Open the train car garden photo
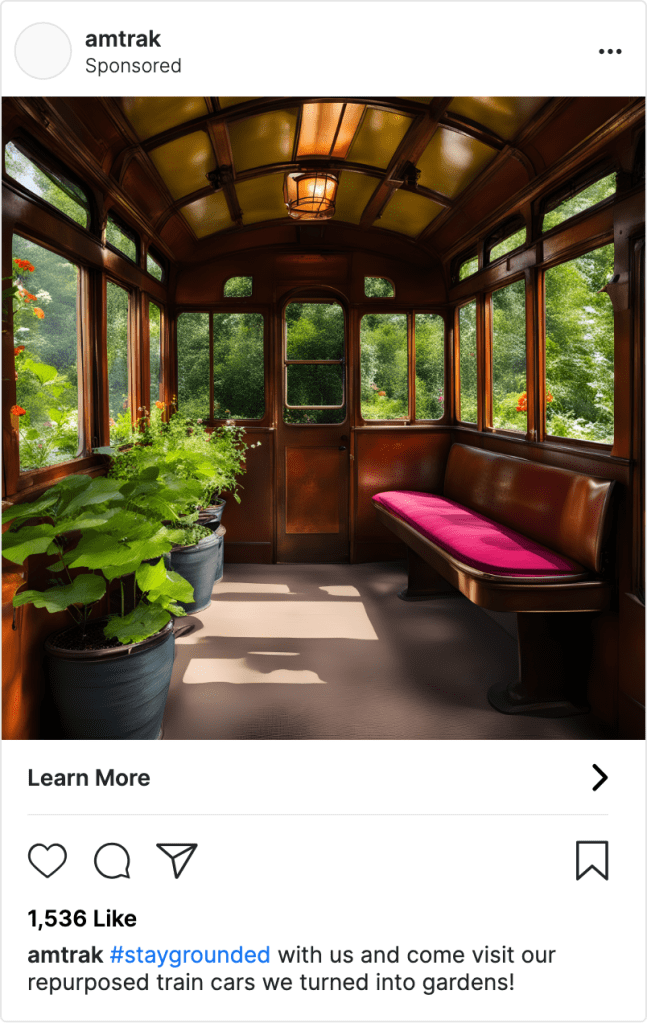Image resolution: width=647 pixels, height=1023 pixels. click(323, 418)
